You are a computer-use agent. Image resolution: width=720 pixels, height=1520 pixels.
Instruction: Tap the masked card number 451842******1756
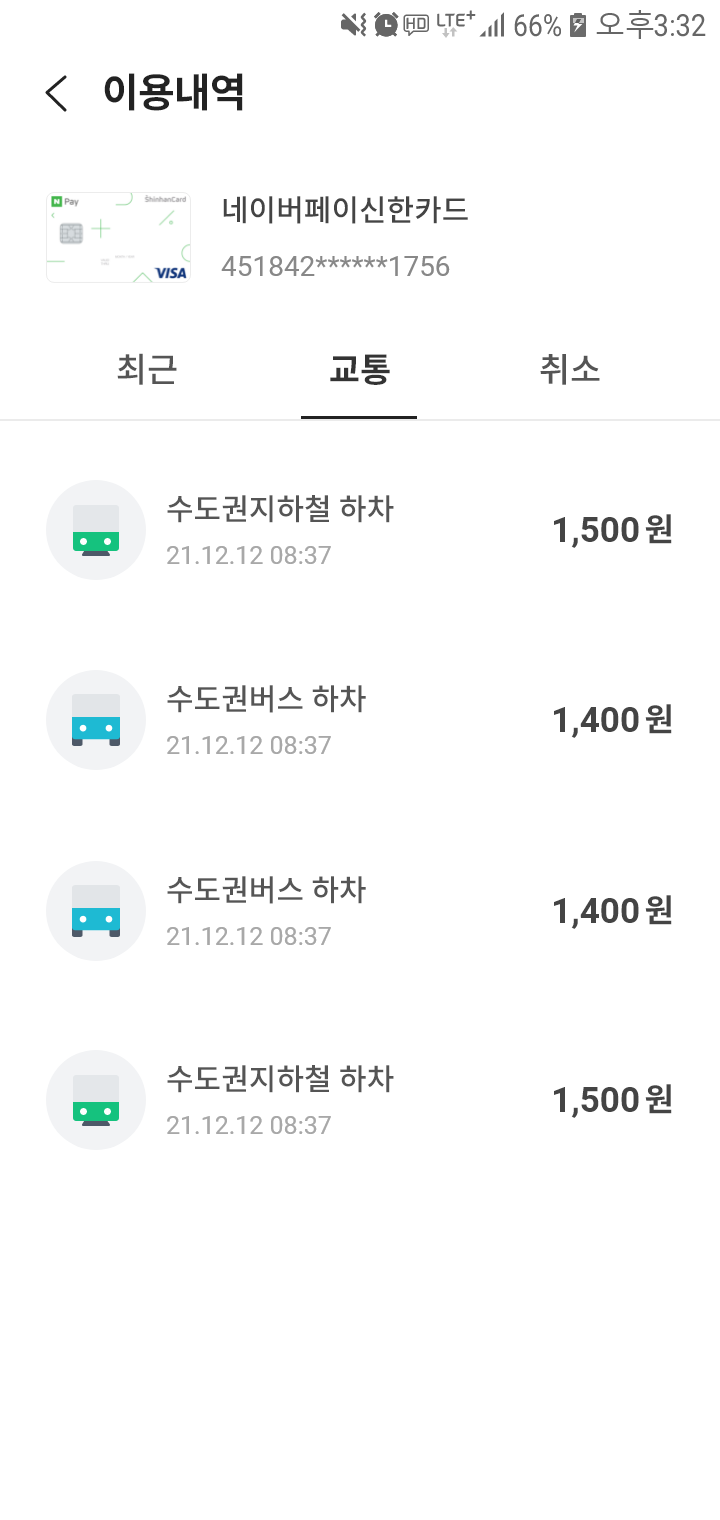point(336,266)
